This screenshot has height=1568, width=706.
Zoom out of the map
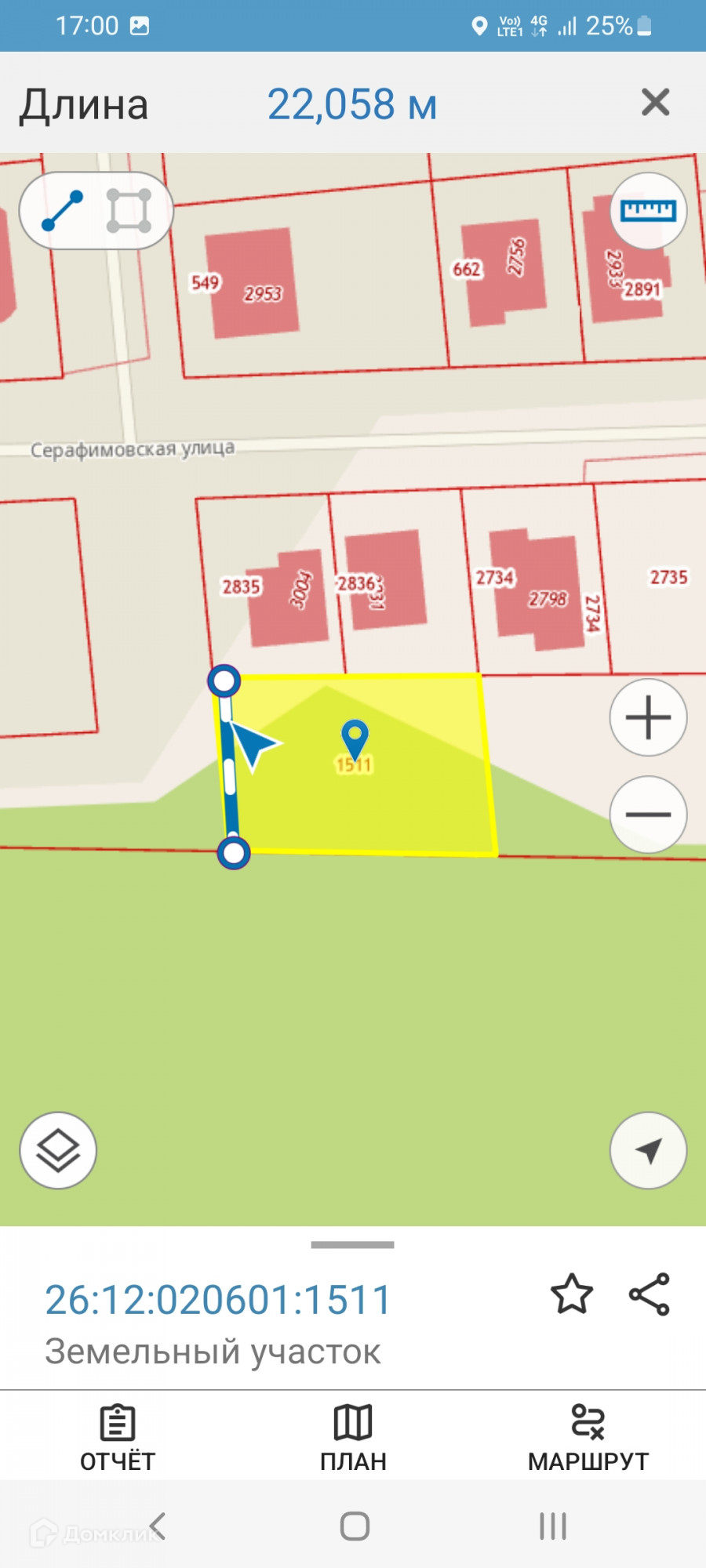tap(648, 815)
